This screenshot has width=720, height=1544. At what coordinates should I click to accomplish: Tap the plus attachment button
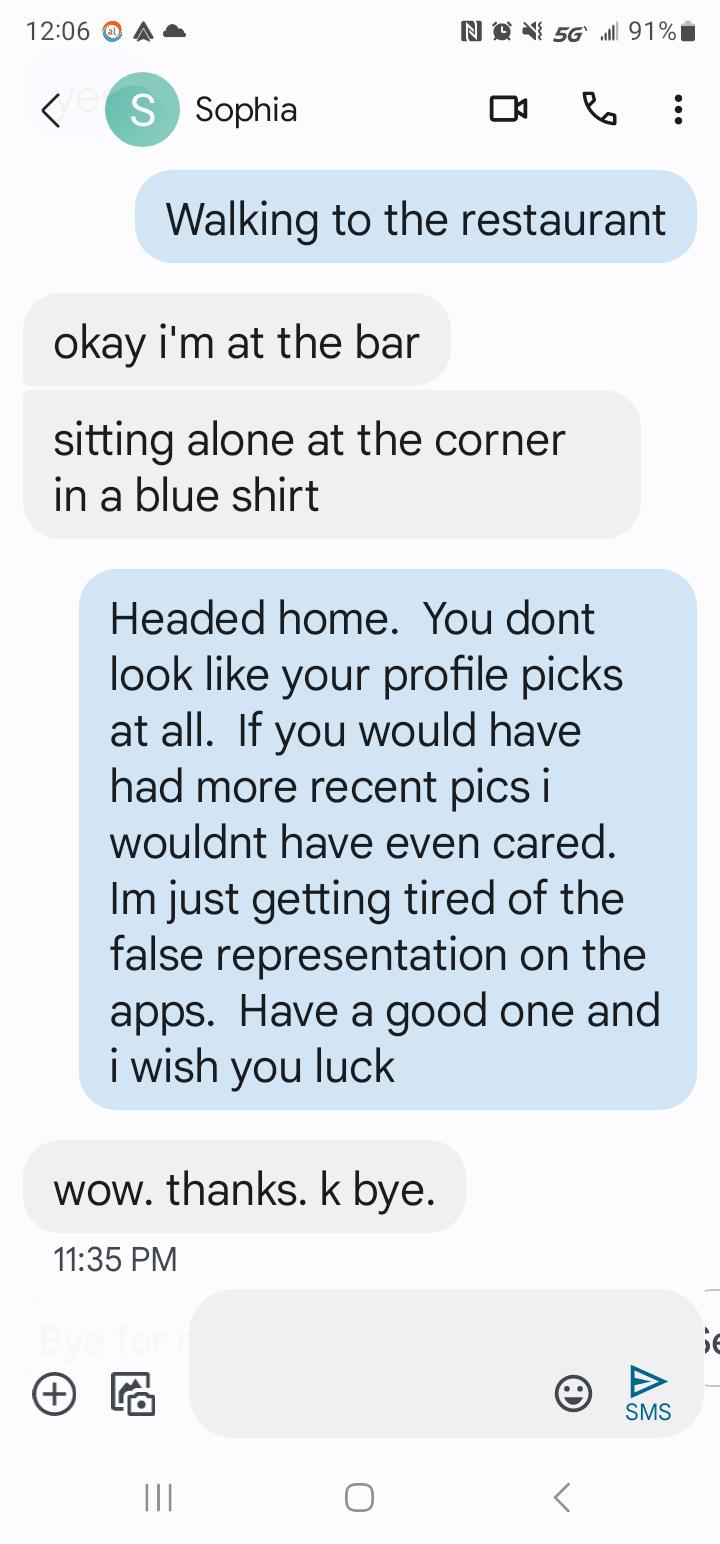tap(54, 1393)
